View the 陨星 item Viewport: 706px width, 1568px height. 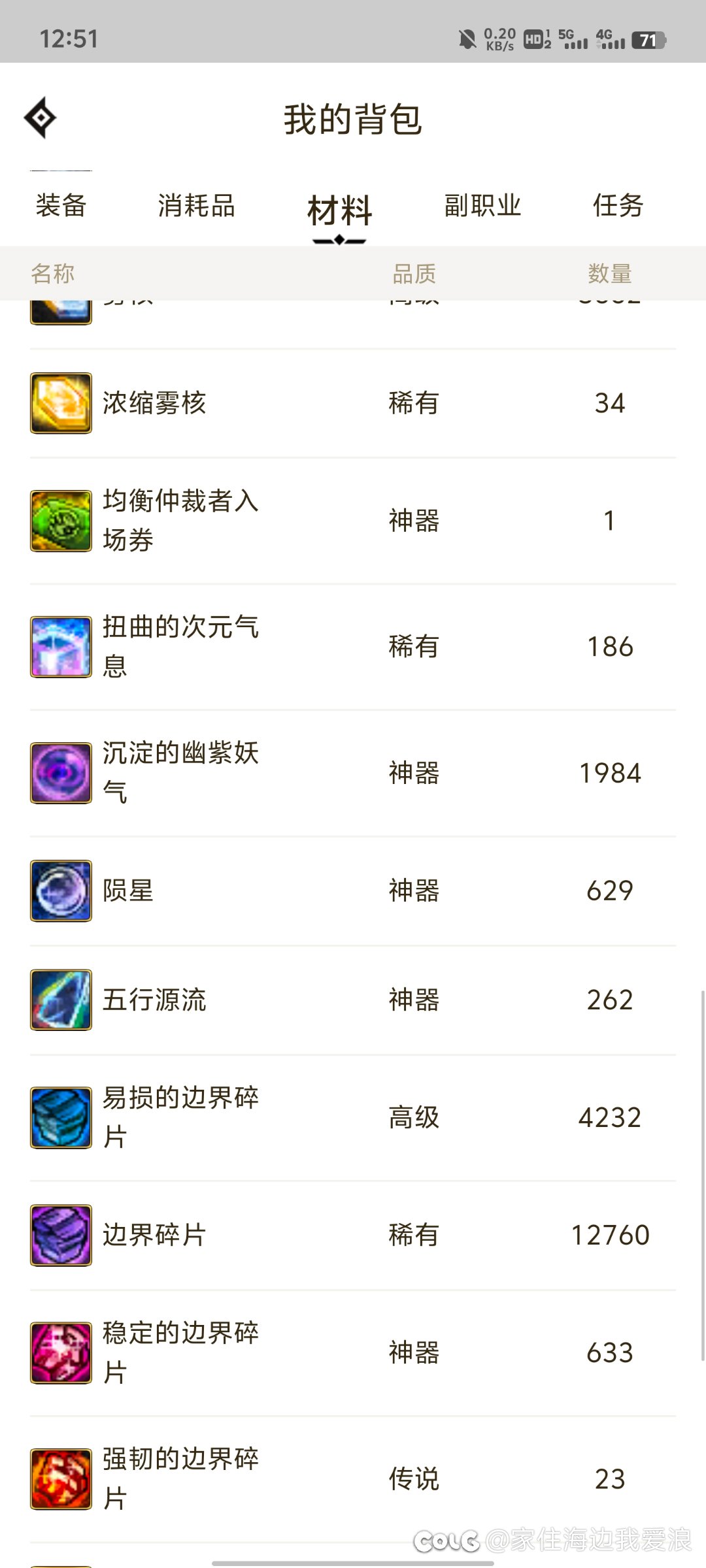point(353,890)
